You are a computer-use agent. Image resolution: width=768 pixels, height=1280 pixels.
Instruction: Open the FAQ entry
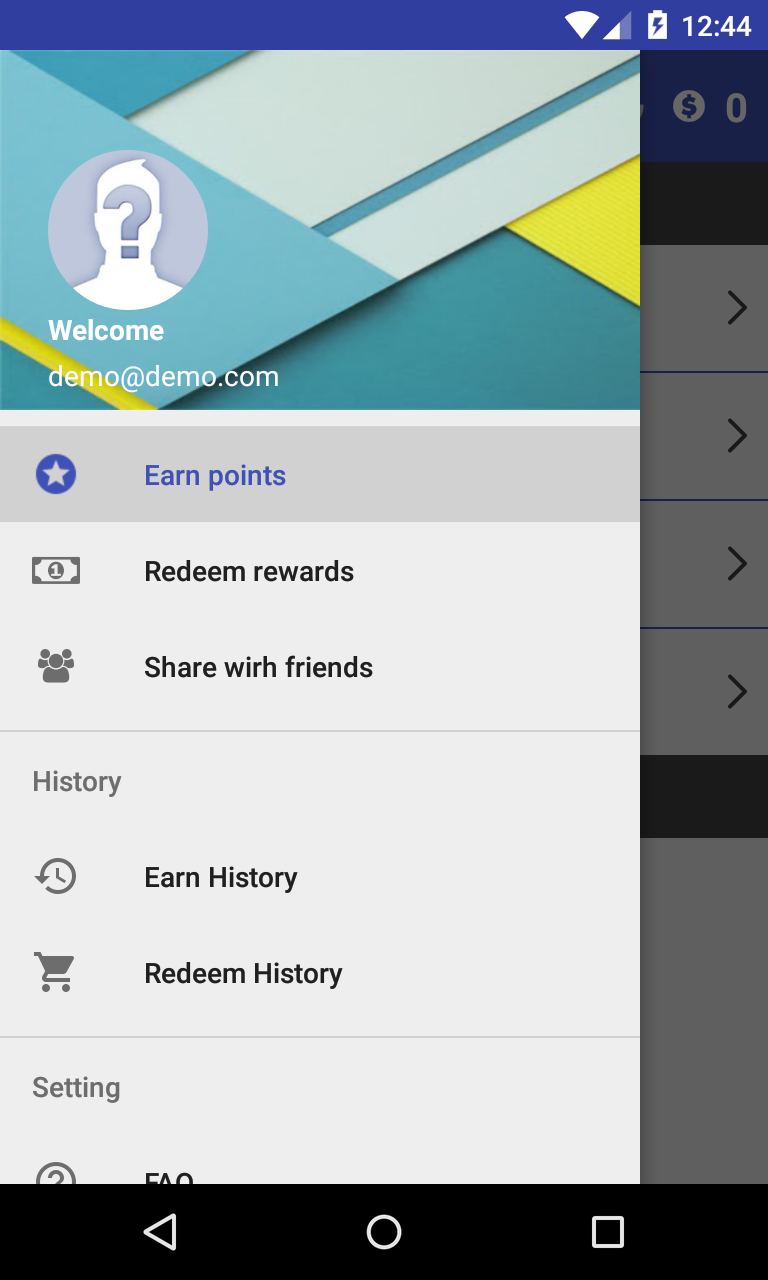170,1175
